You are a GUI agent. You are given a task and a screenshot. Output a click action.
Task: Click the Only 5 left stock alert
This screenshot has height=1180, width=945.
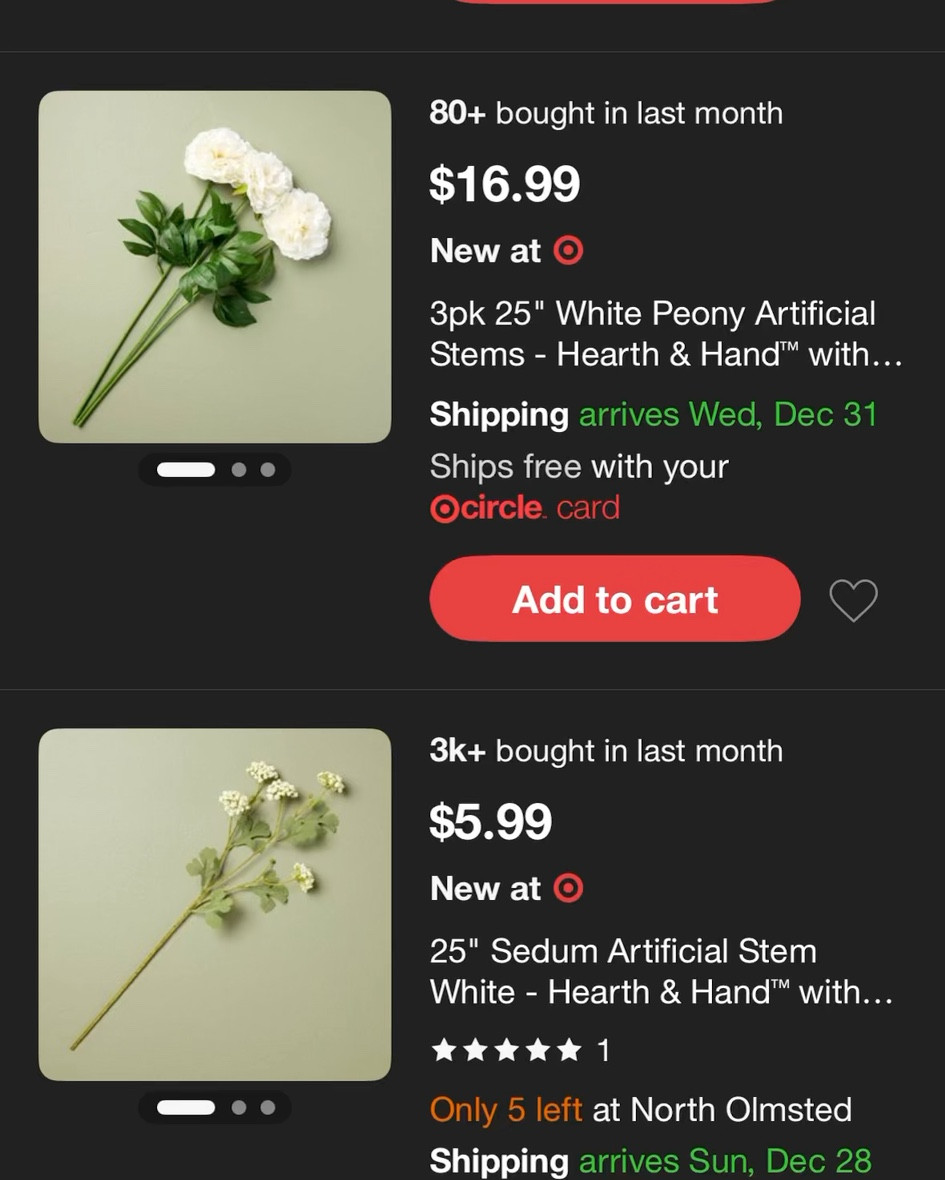491,1110
